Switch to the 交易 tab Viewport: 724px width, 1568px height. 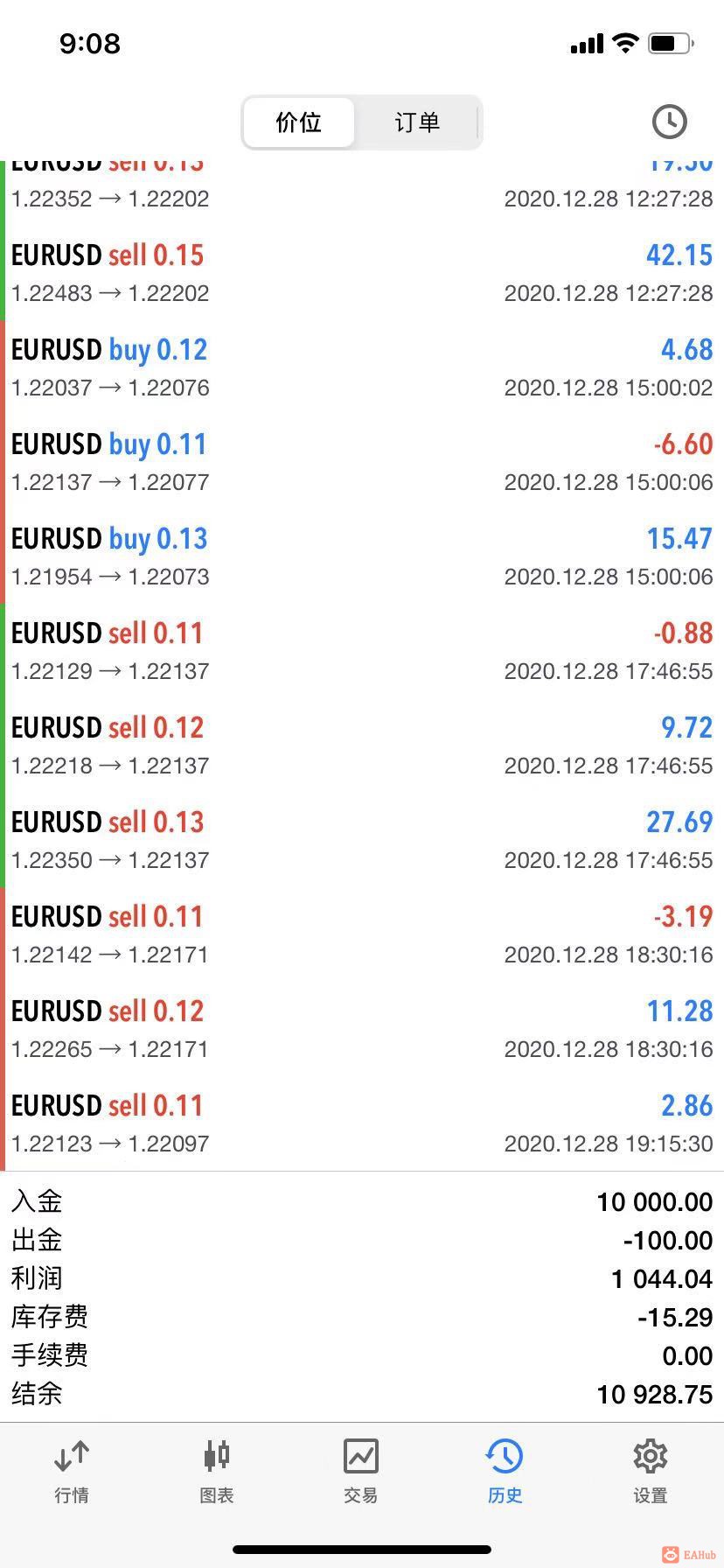pyautogui.click(x=360, y=1472)
